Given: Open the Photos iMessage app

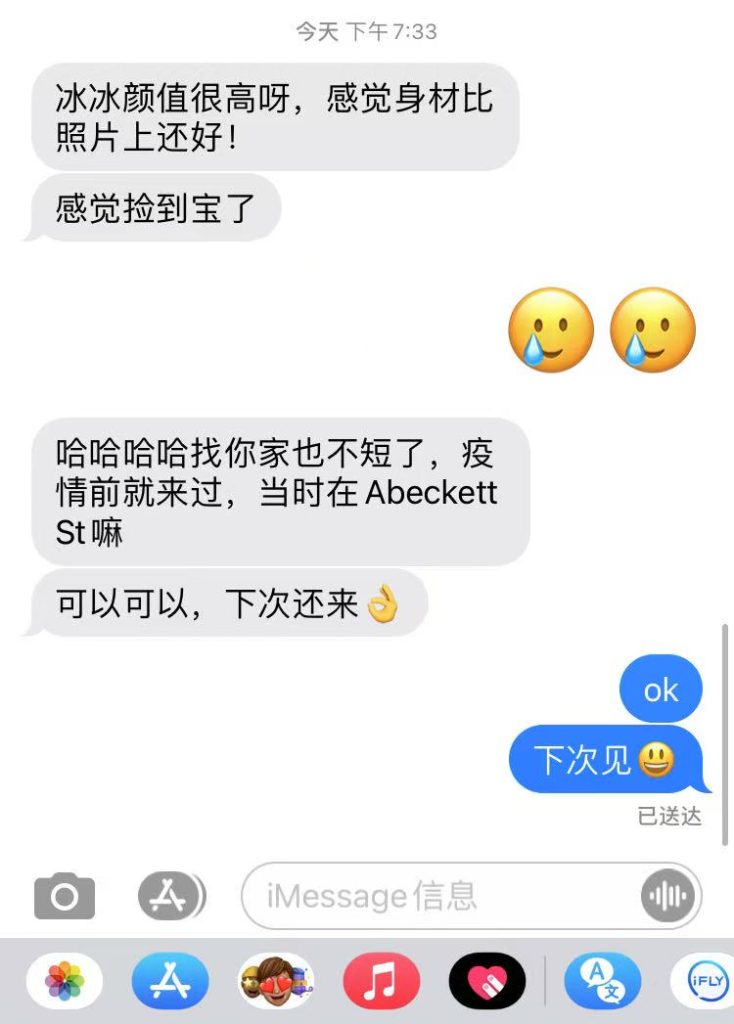Looking at the screenshot, I should point(64,981).
